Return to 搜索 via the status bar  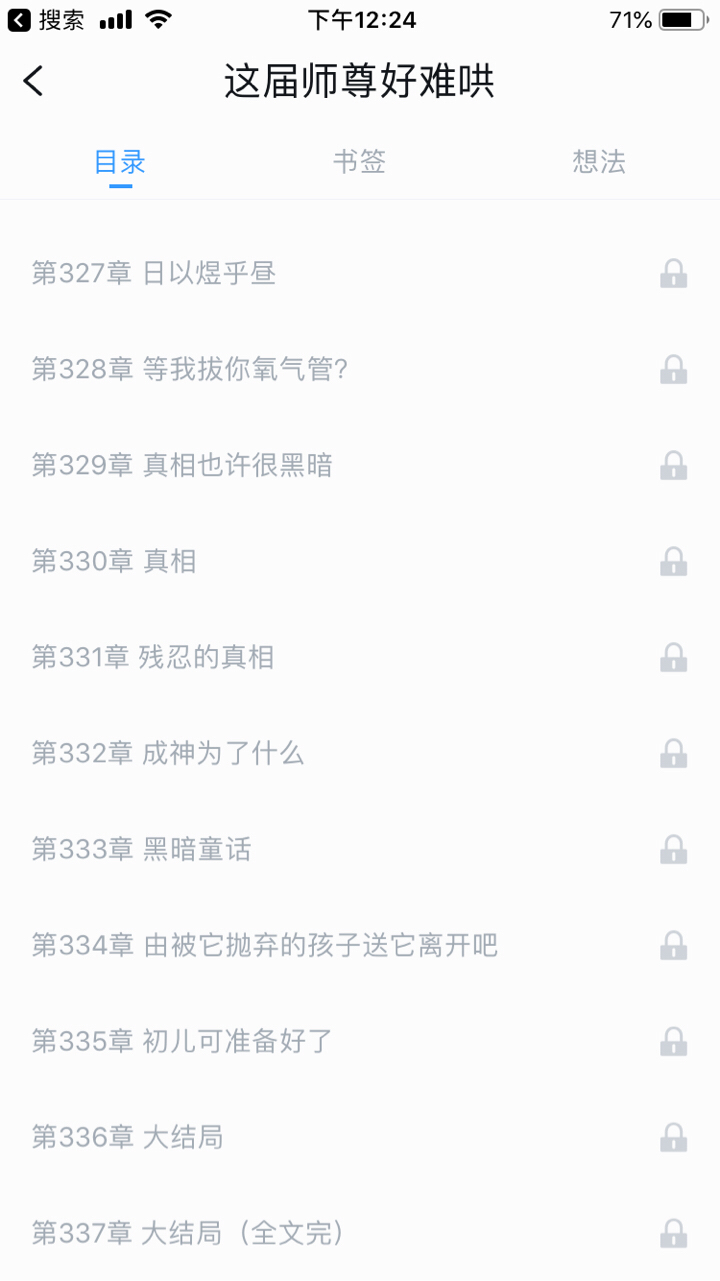[46, 20]
